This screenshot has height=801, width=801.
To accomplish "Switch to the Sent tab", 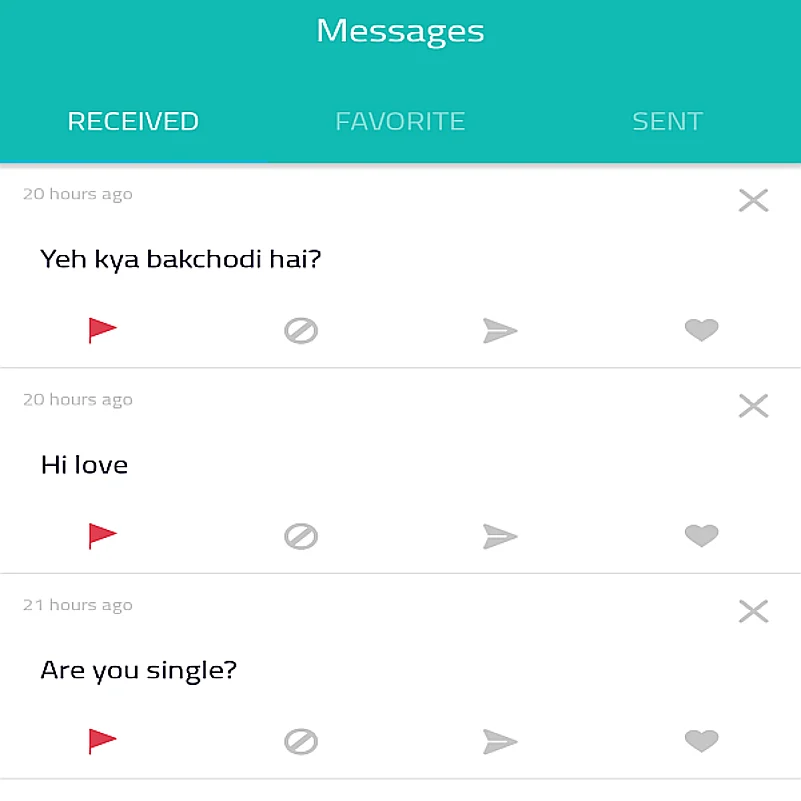I will pos(667,122).
